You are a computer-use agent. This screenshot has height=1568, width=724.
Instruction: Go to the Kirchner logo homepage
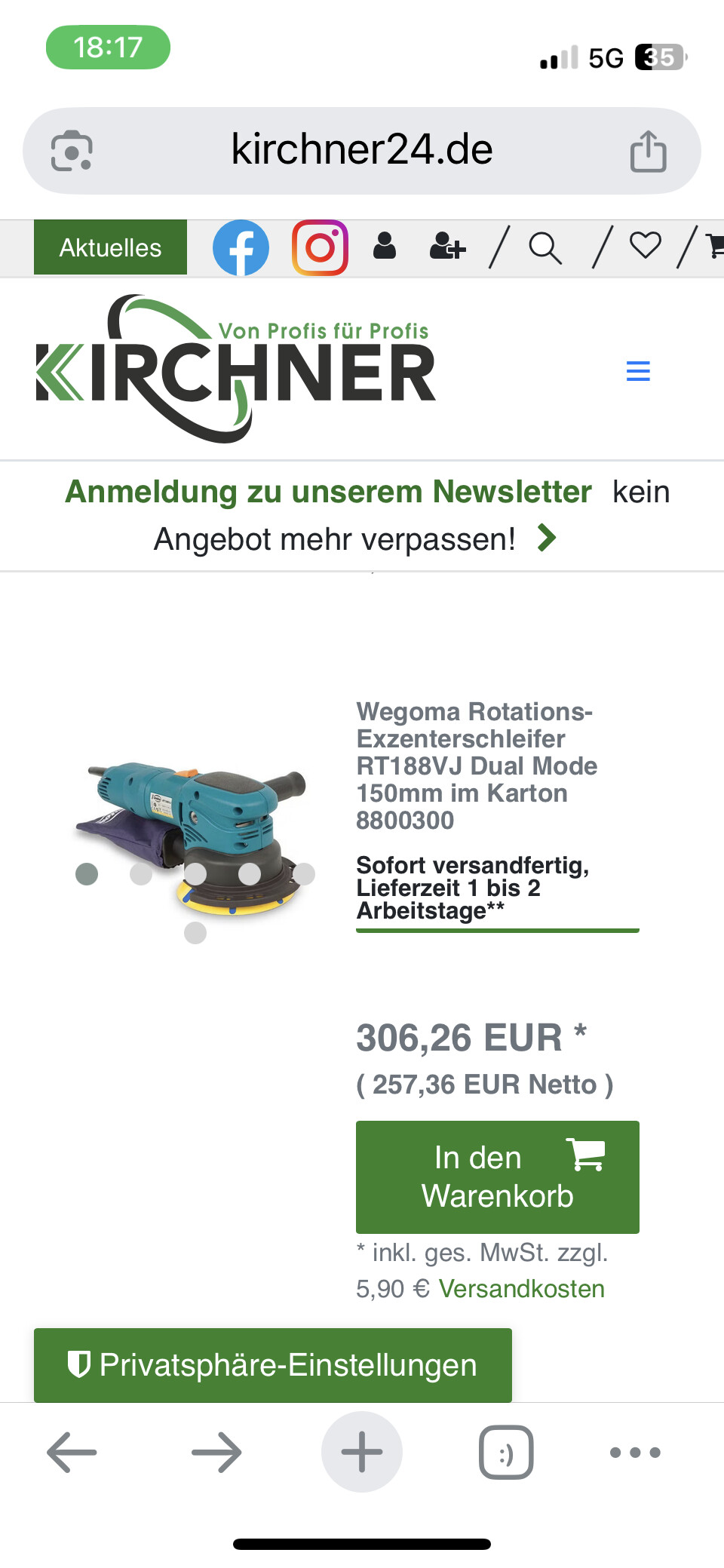tap(235, 370)
